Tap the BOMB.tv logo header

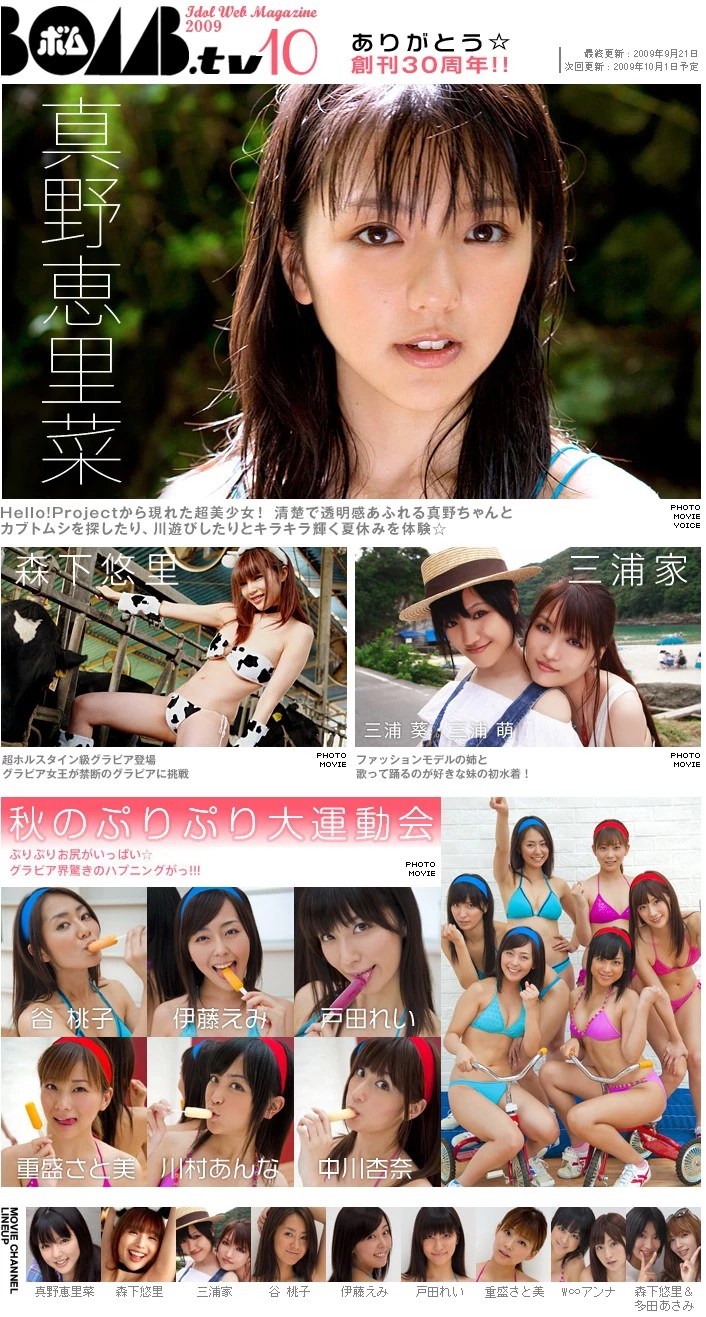160,42
